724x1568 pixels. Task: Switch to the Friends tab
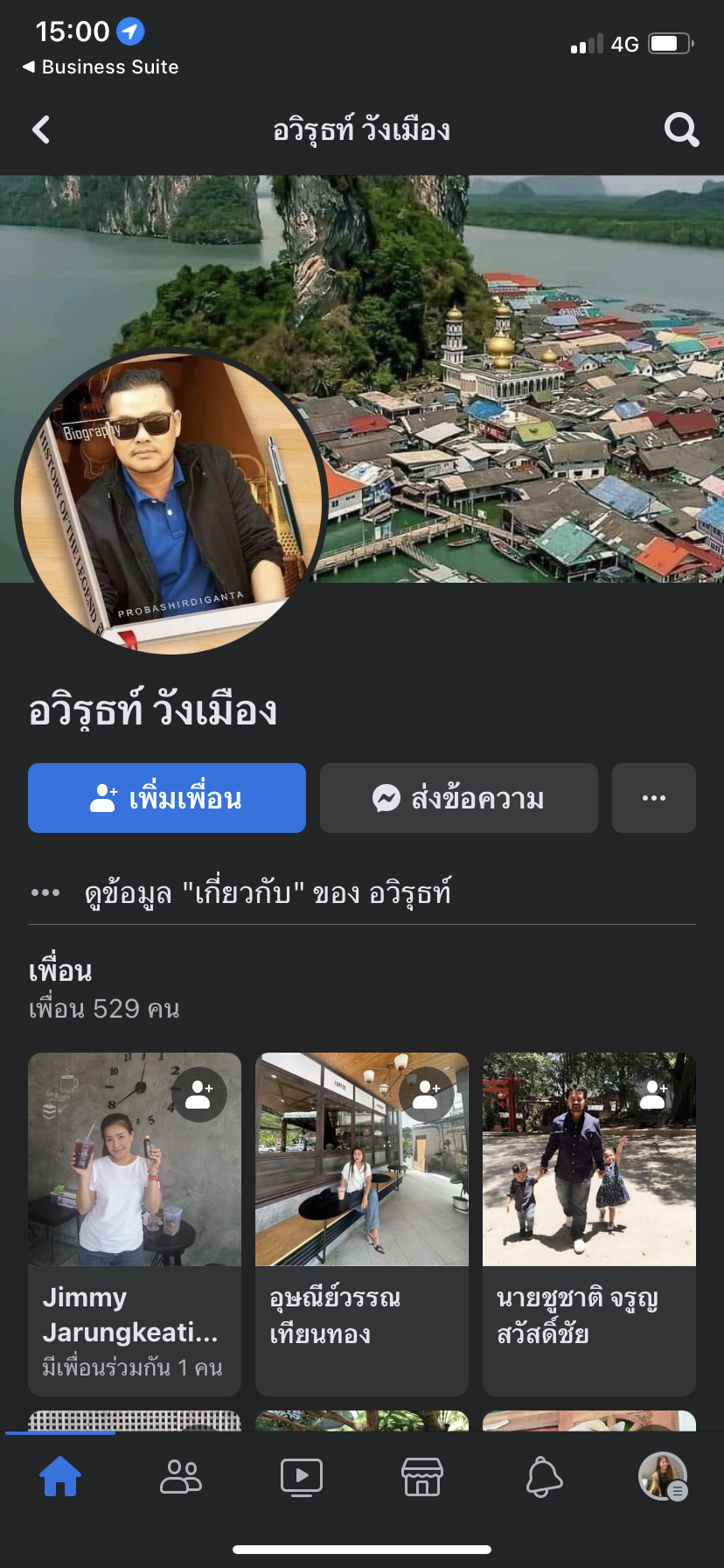(181, 1476)
